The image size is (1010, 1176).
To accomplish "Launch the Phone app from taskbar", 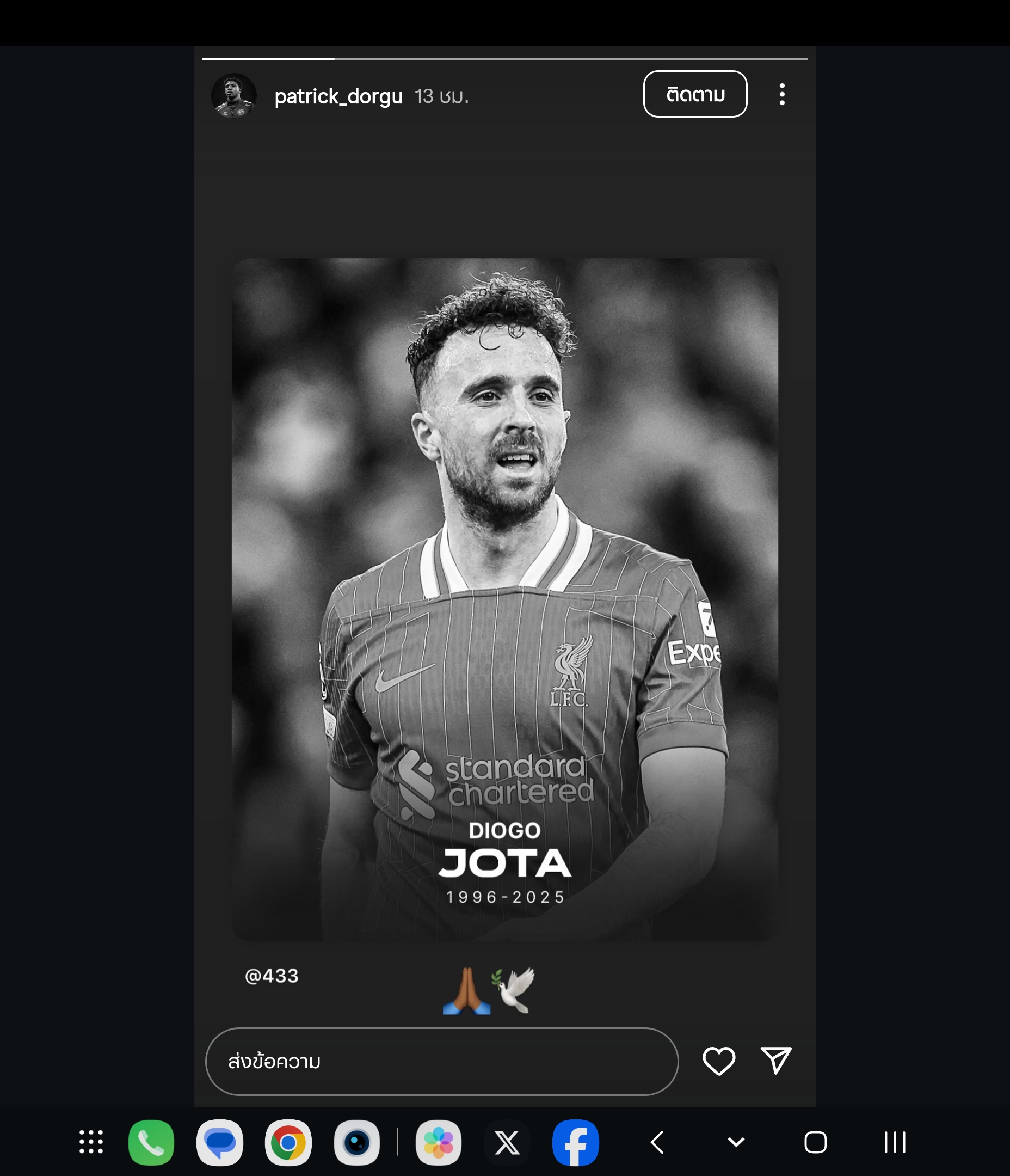I will pos(151,1142).
